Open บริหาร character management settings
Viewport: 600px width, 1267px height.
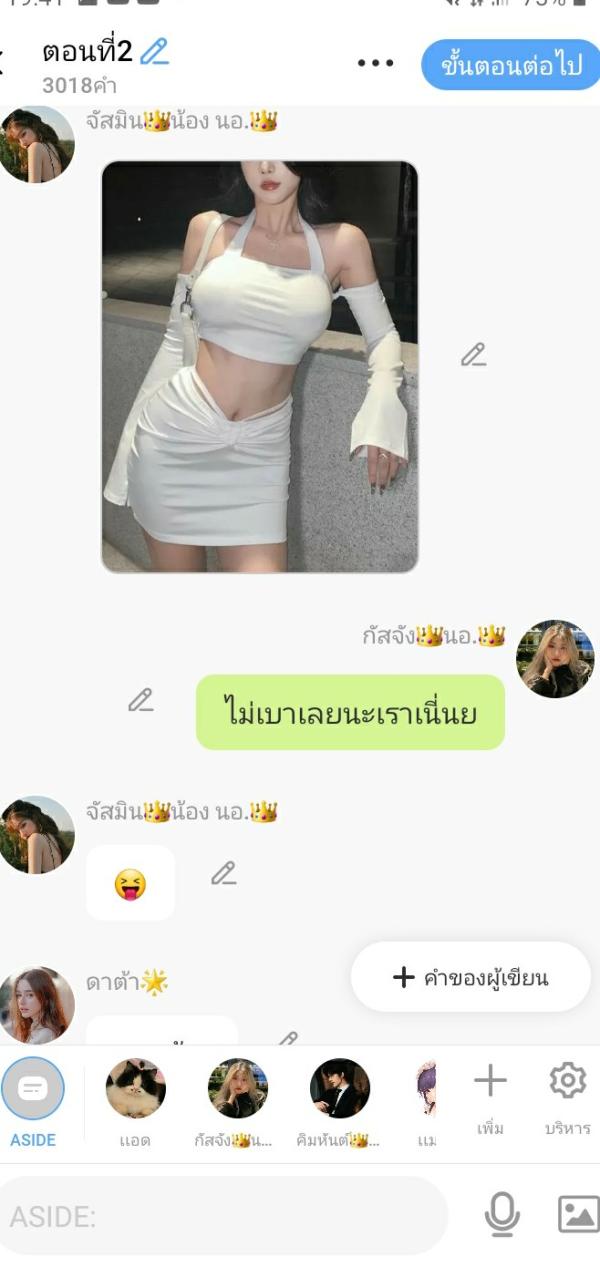click(x=567, y=1094)
